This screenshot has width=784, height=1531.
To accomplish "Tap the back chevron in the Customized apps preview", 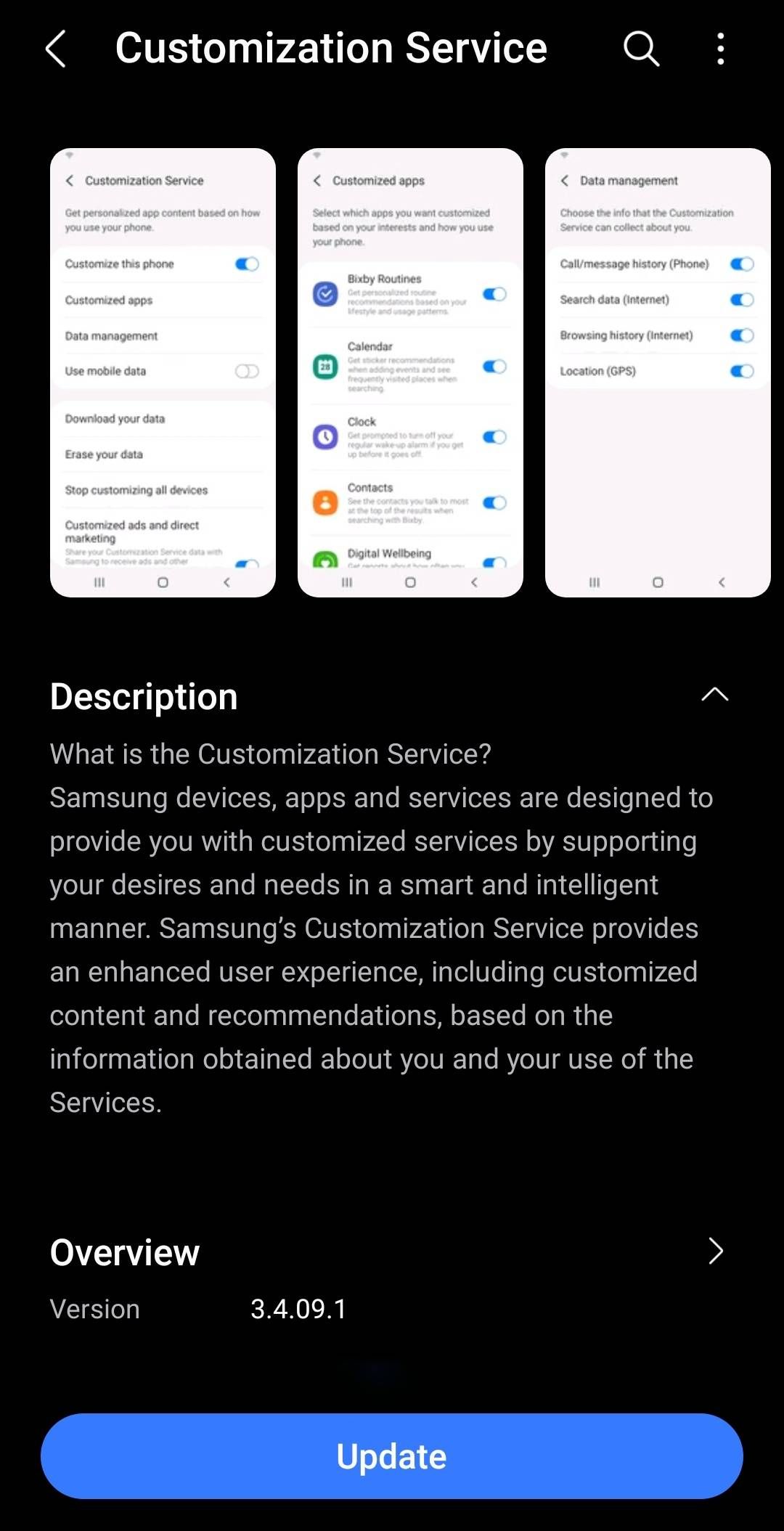I will pyautogui.click(x=317, y=181).
